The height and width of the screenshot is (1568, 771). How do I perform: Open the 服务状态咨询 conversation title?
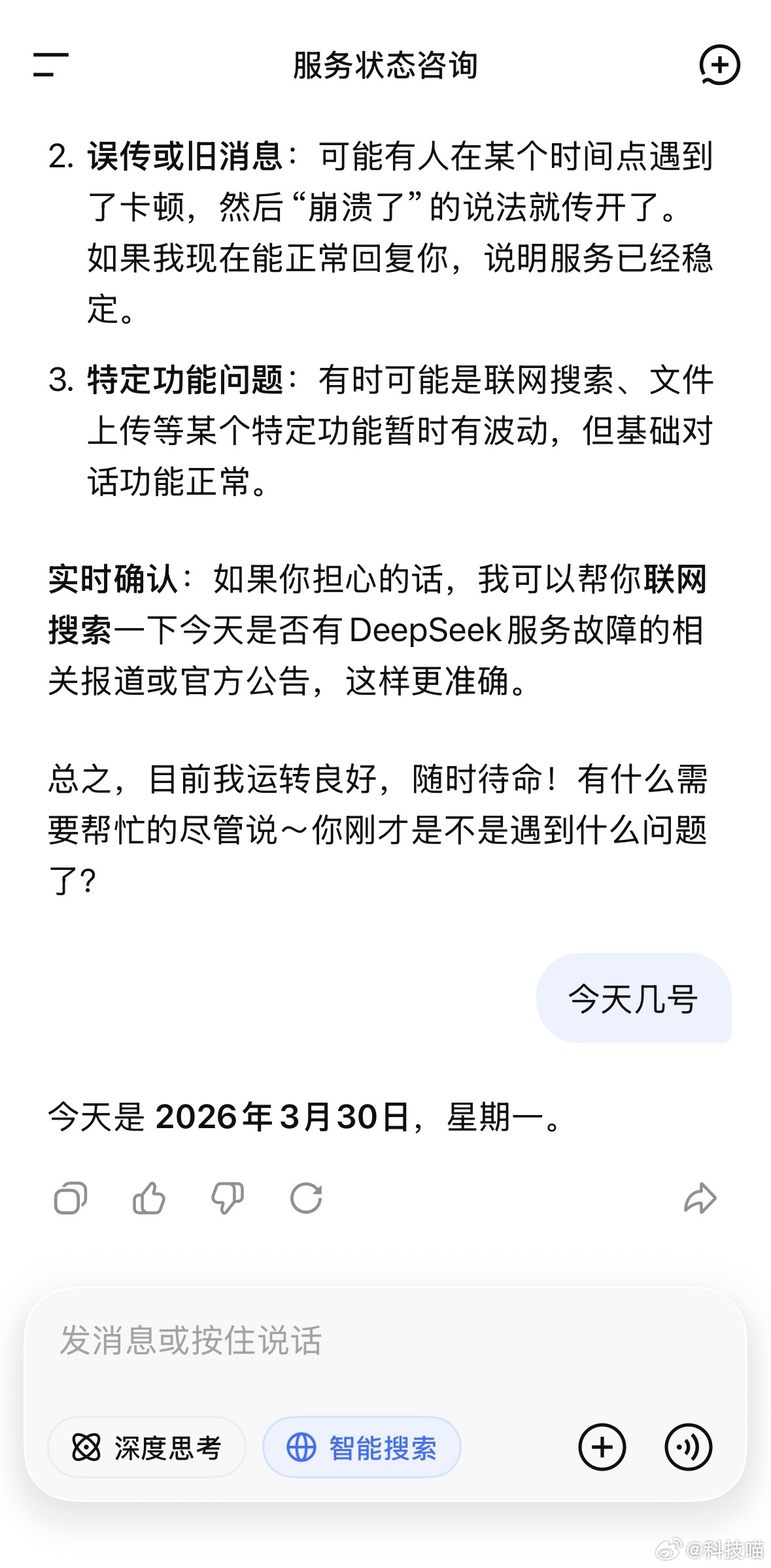385,65
